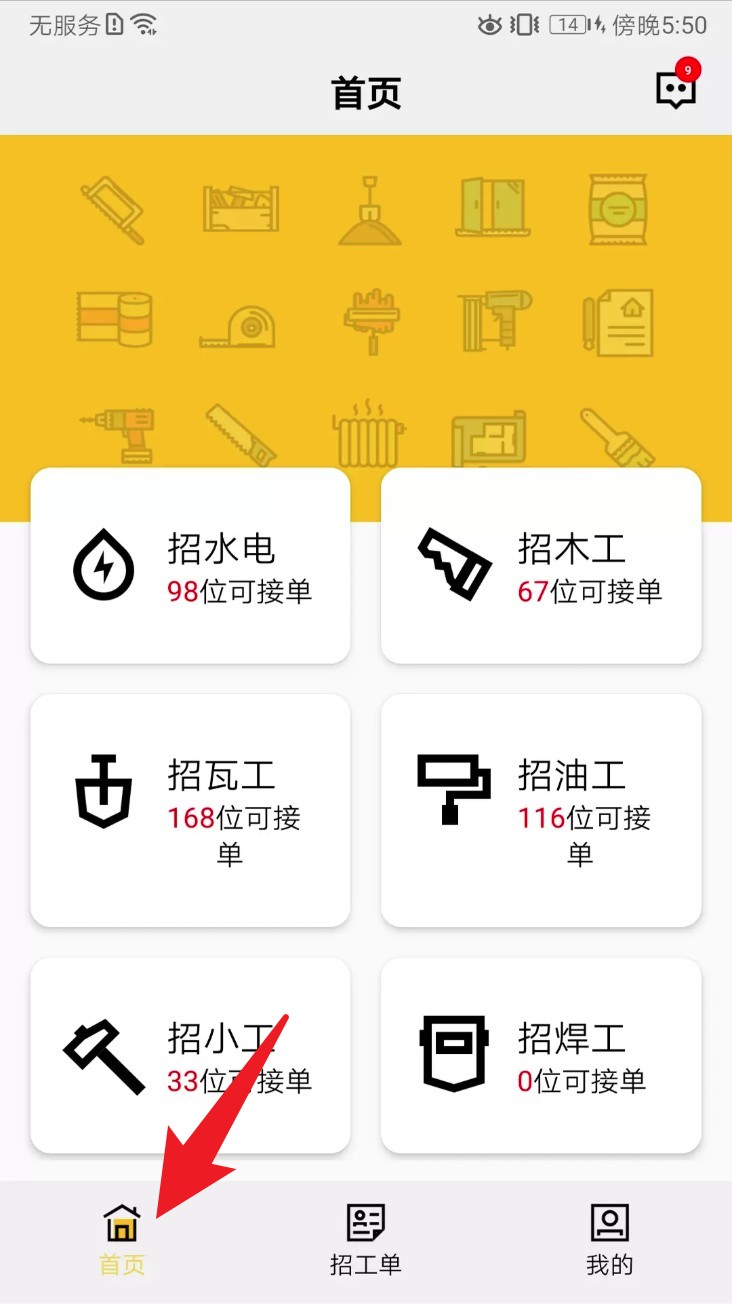
Task: Open the 招水电 hiring card
Action: [190, 563]
